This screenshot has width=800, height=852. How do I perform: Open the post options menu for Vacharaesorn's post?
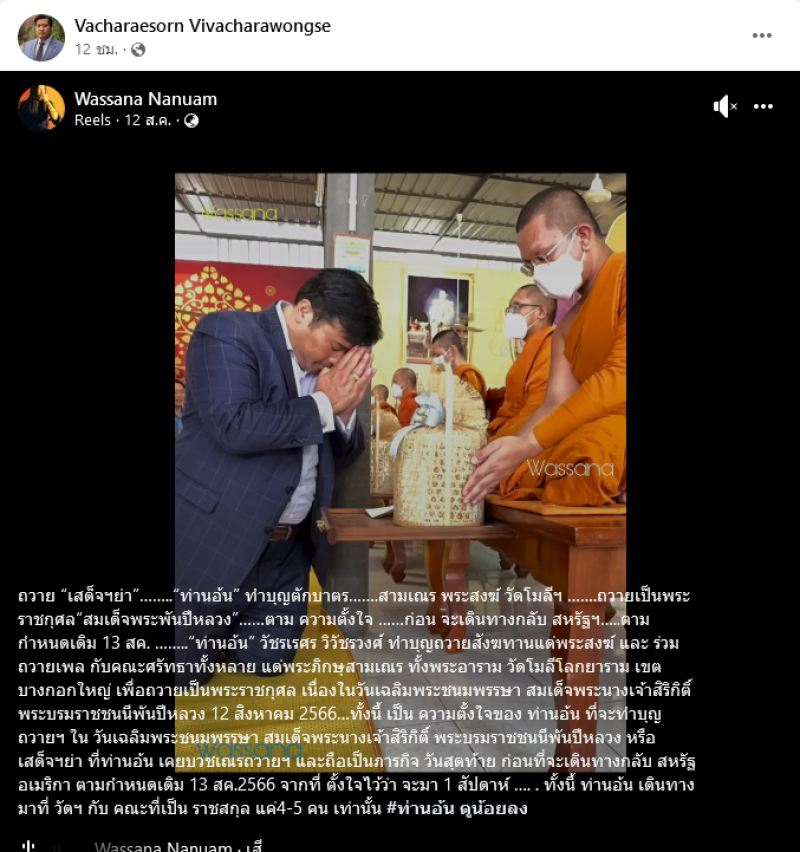(762, 36)
